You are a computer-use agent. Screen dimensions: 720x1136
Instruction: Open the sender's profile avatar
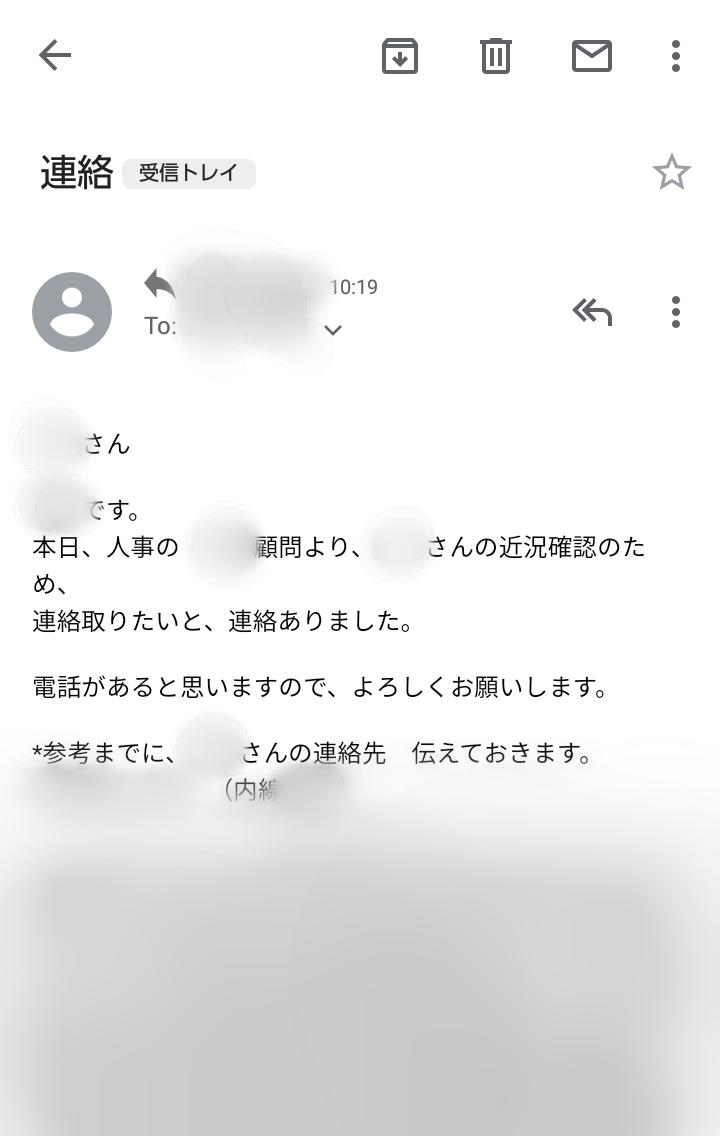point(72,312)
